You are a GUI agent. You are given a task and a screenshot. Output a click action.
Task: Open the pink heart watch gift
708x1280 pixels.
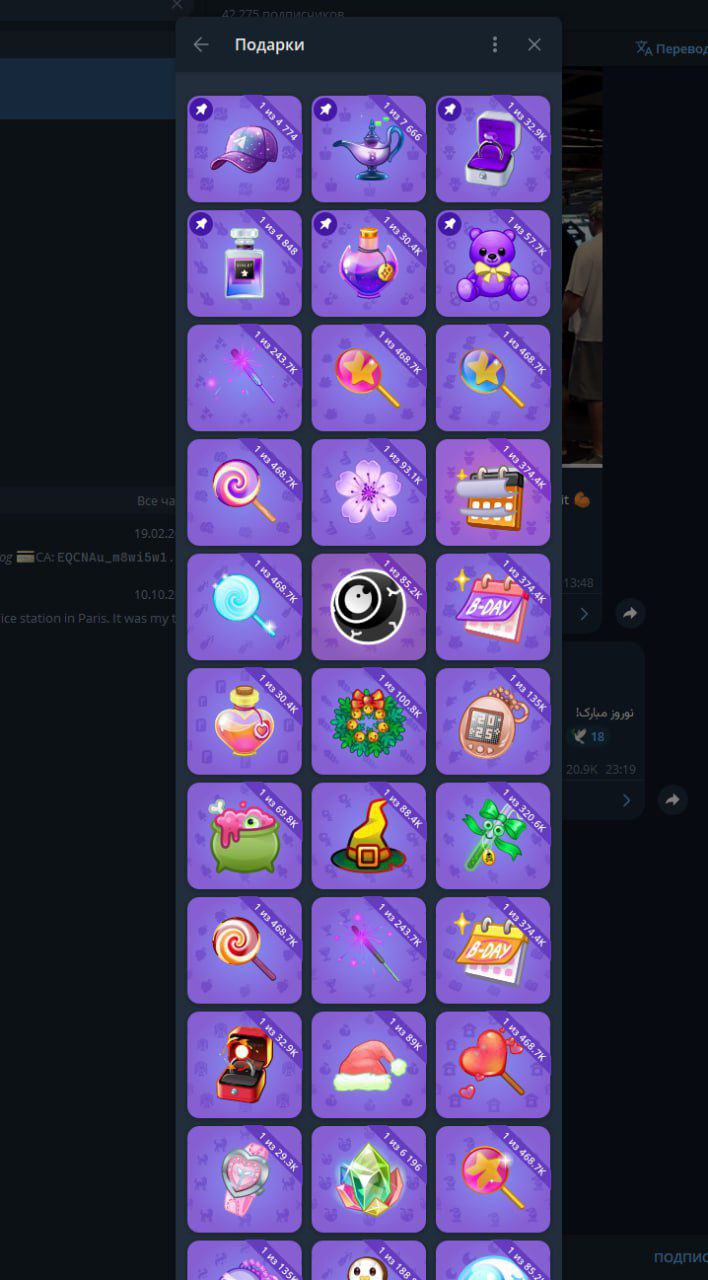(244, 1179)
